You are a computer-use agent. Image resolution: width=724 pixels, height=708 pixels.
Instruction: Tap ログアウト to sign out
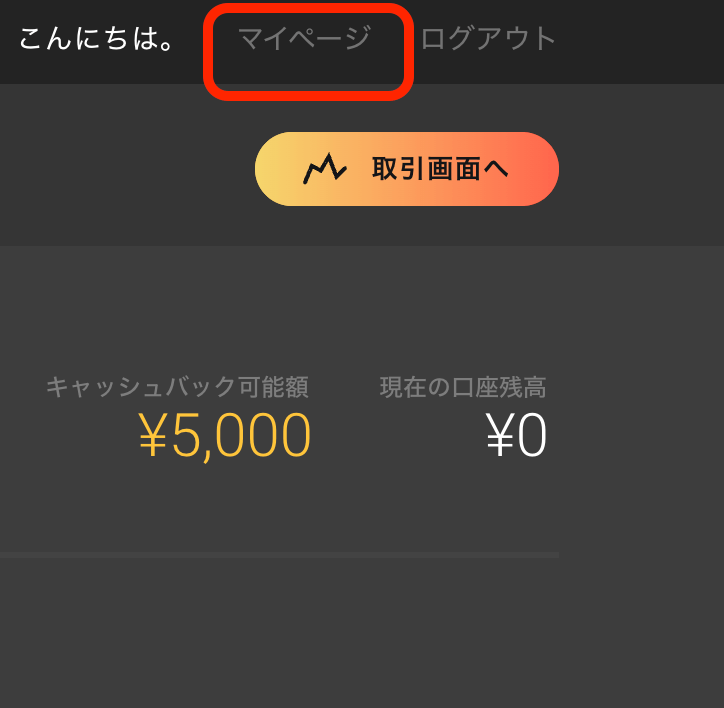pyautogui.click(x=488, y=40)
